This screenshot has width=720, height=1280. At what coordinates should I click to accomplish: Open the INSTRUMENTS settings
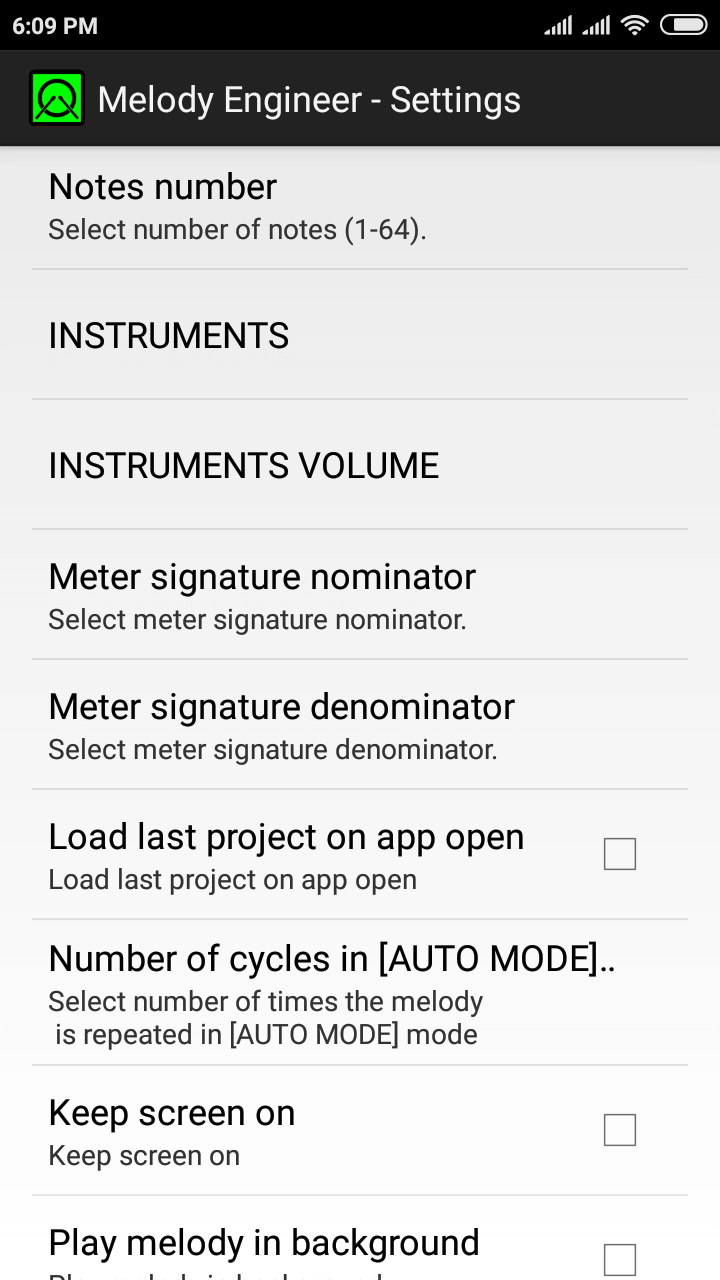[x=360, y=336]
